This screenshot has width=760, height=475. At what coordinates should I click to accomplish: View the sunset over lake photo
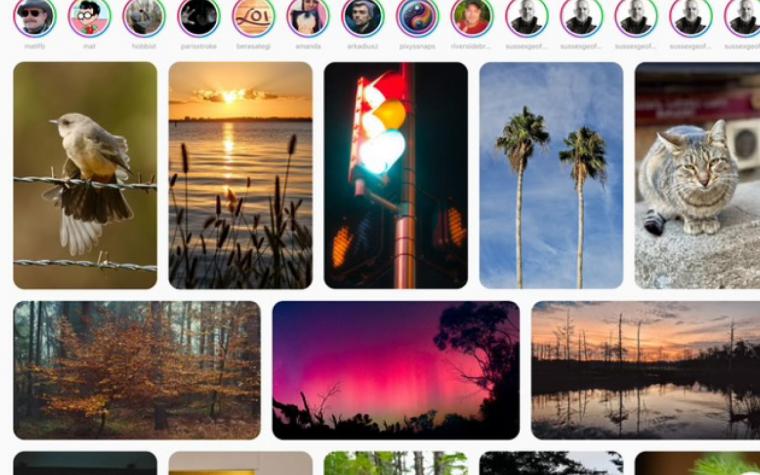[x=240, y=175]
